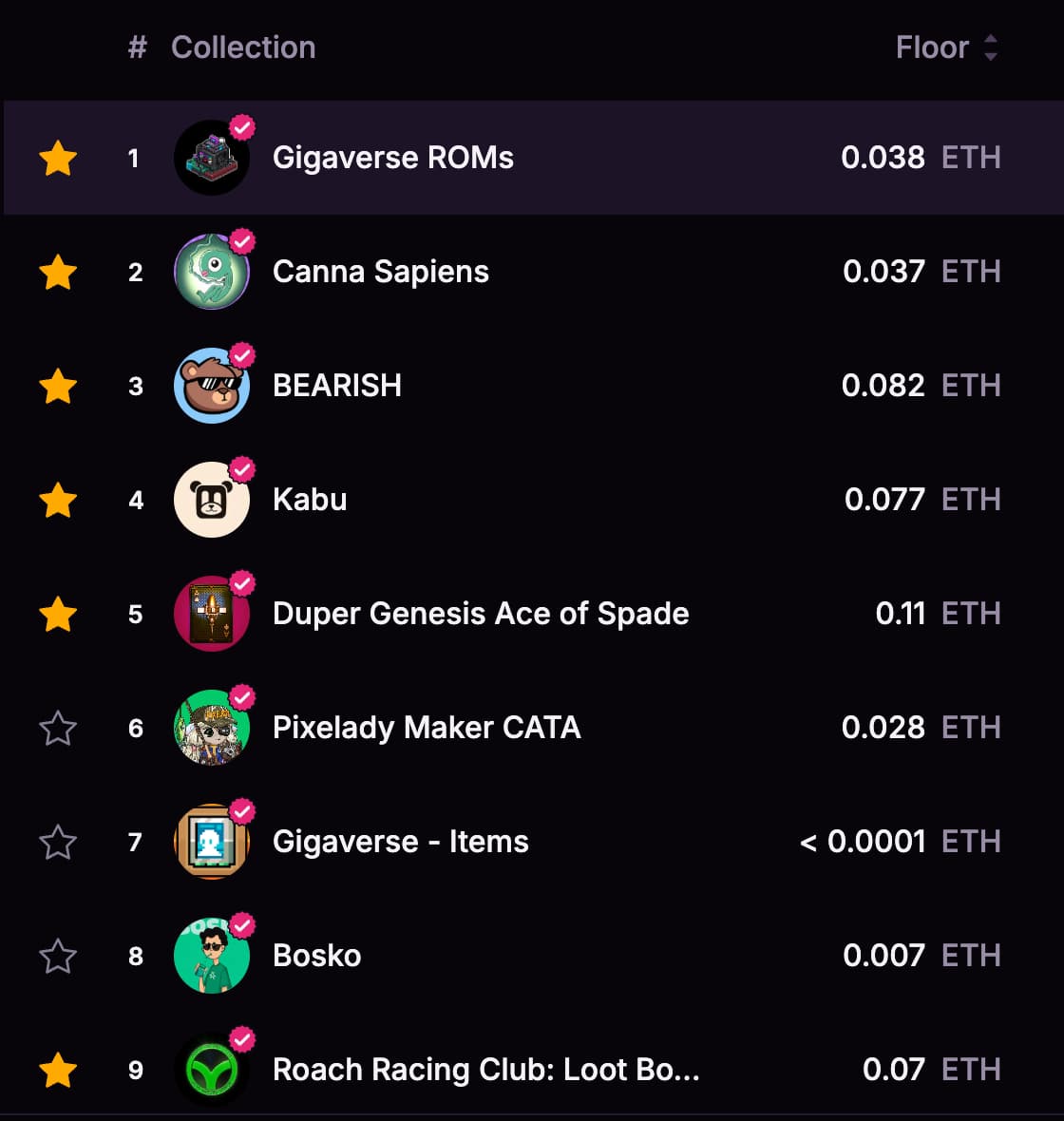Select the Kabu collection
1064x1121 pixels.
pyautogui.click(x=310, y=500)
